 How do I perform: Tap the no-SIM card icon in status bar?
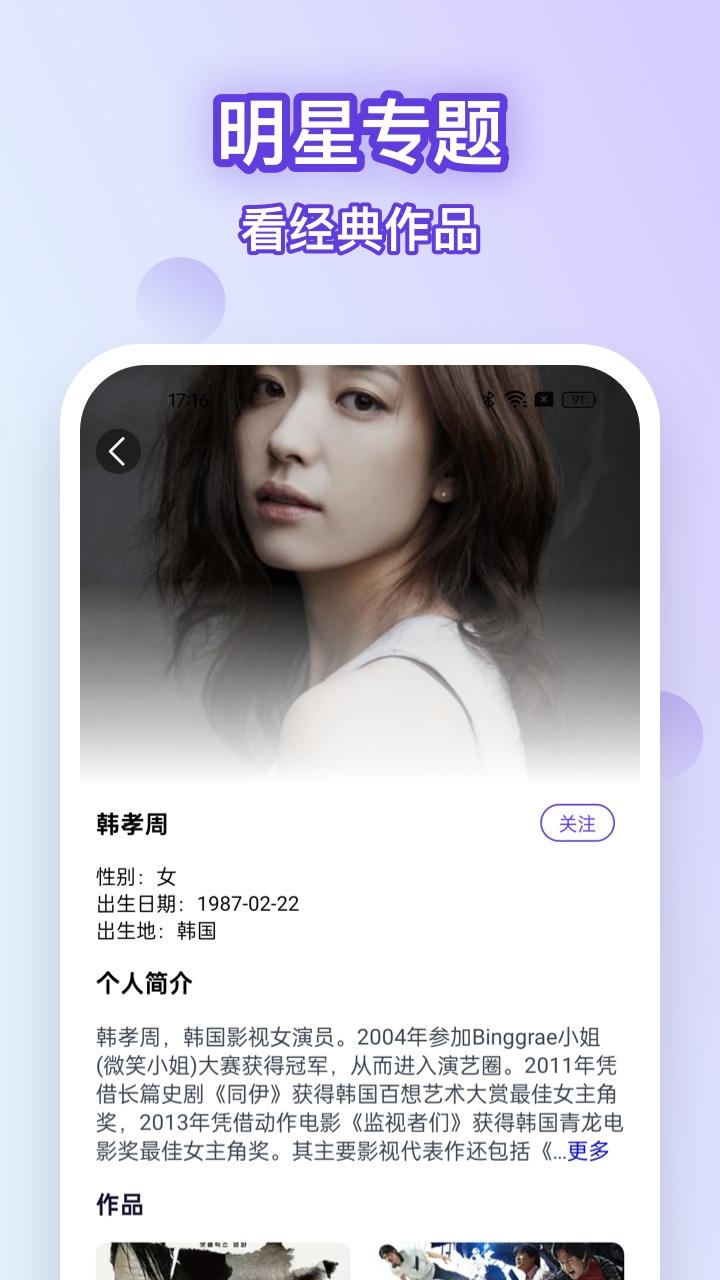pyautogui.click(x=544, y=400)
